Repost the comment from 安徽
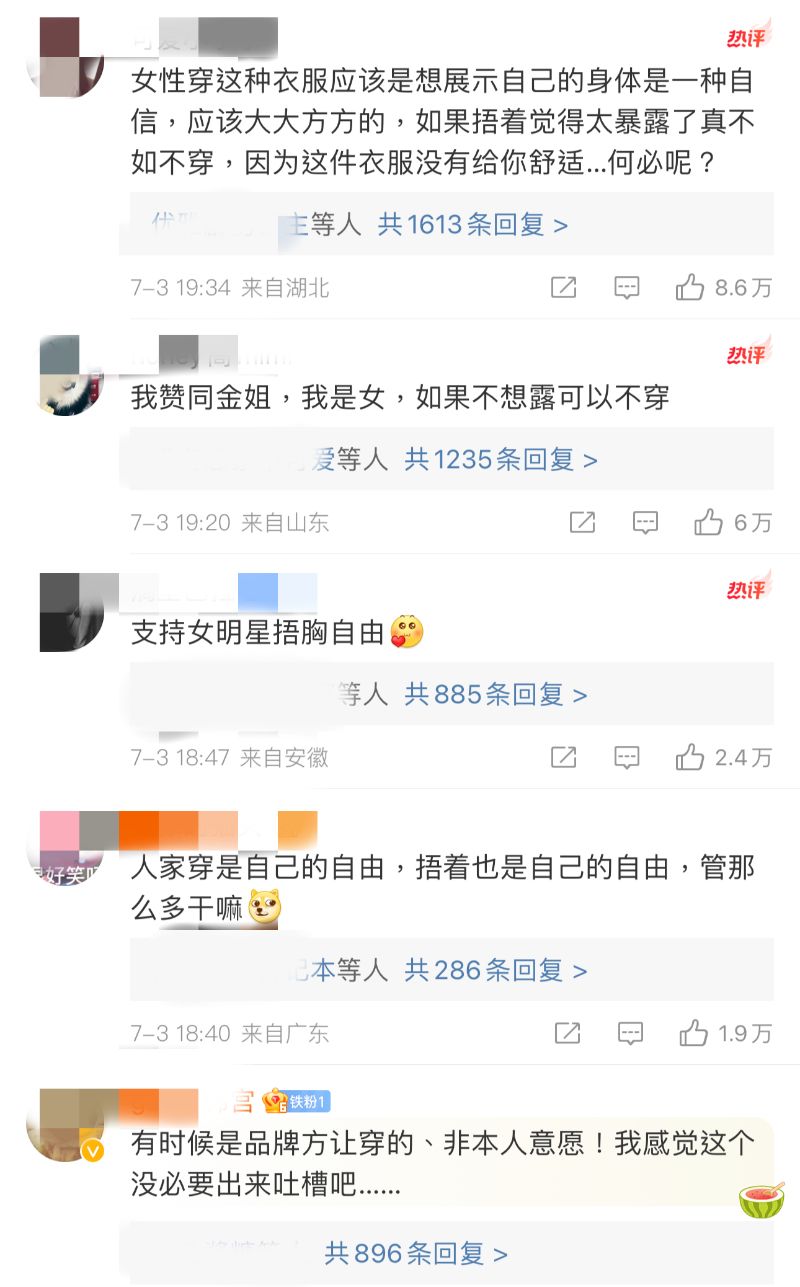 click(564, 758)
